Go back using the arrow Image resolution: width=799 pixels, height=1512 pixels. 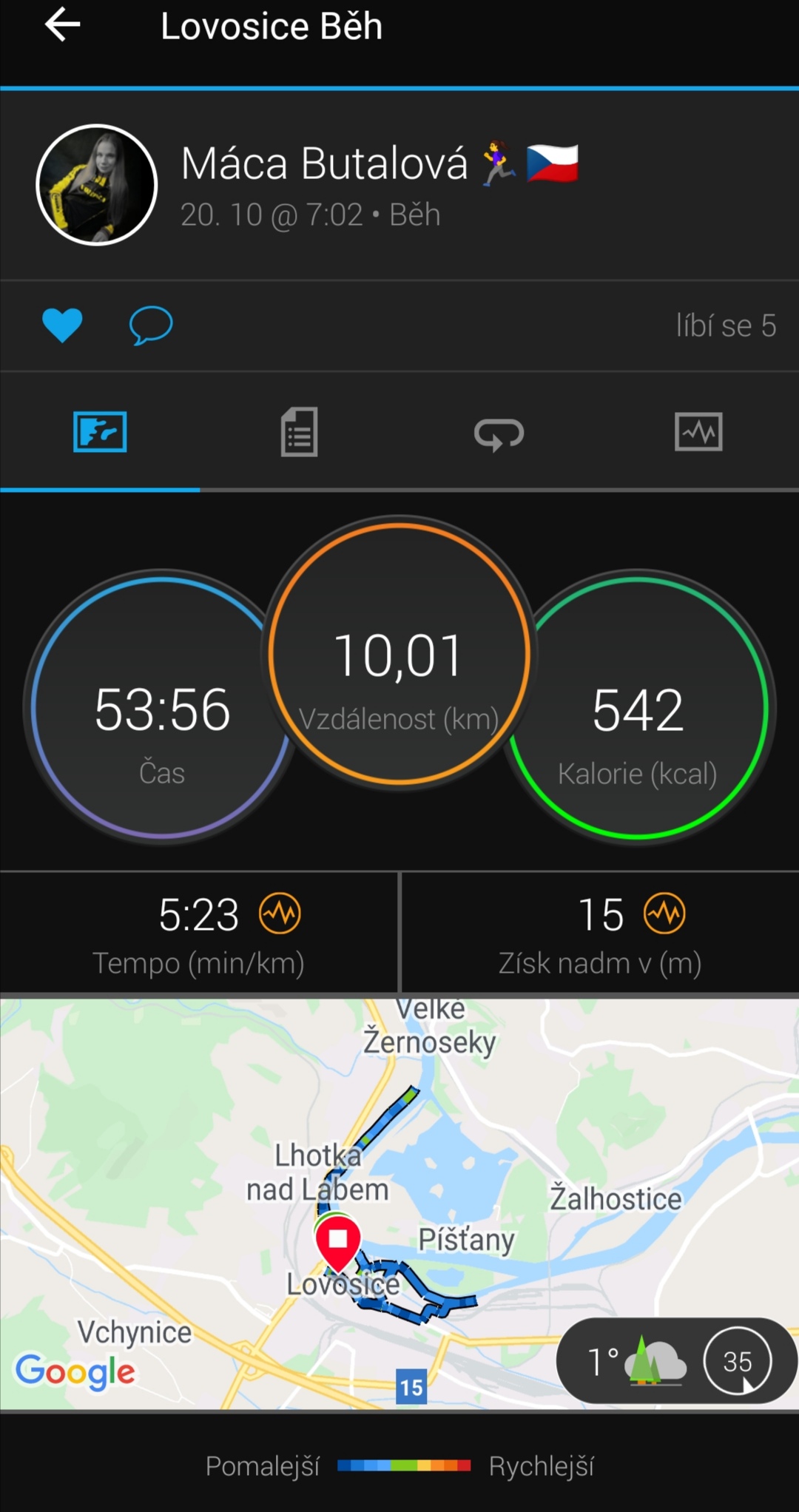(63, 25)
